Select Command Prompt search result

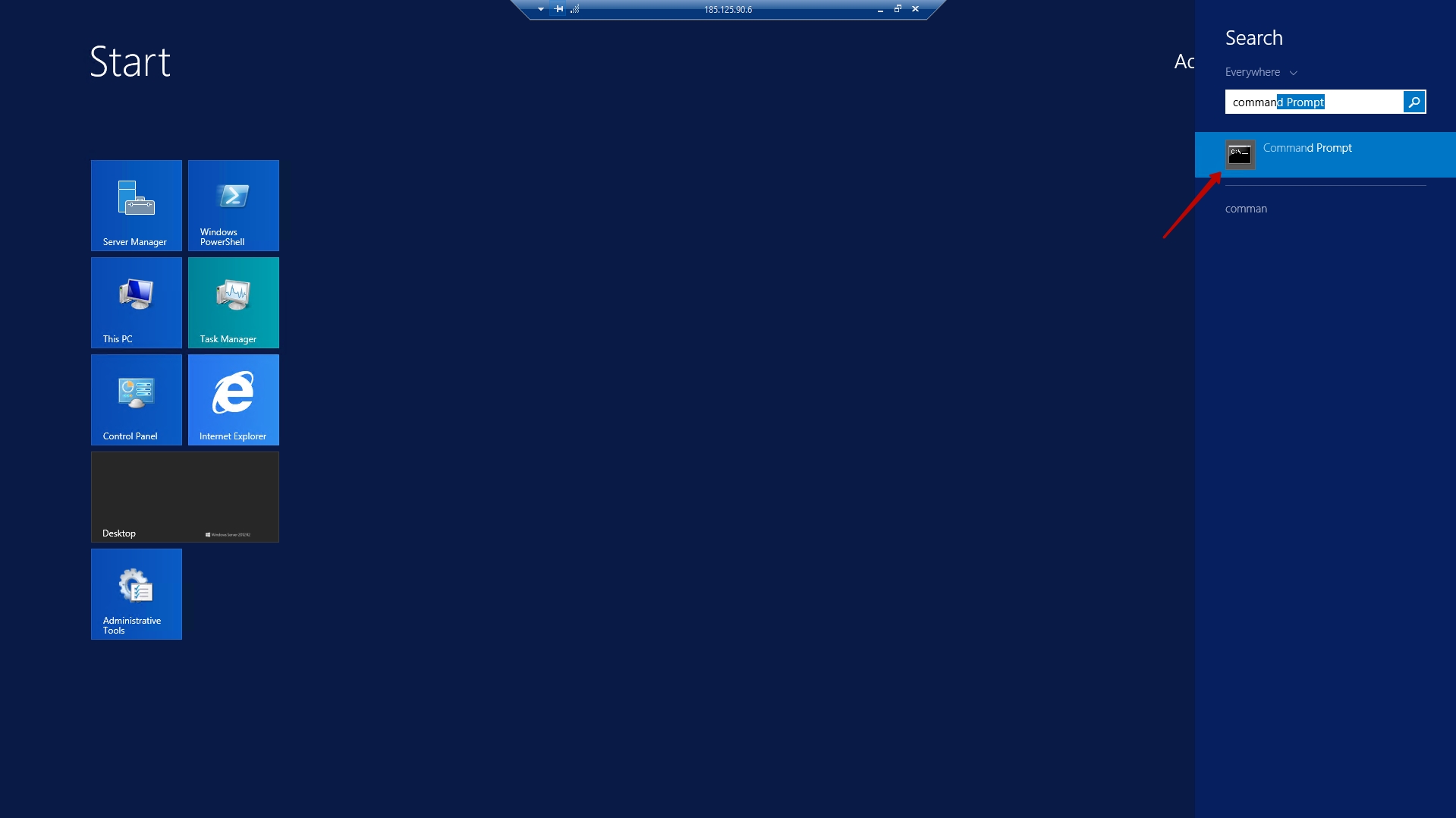[x=1324, y=155]
